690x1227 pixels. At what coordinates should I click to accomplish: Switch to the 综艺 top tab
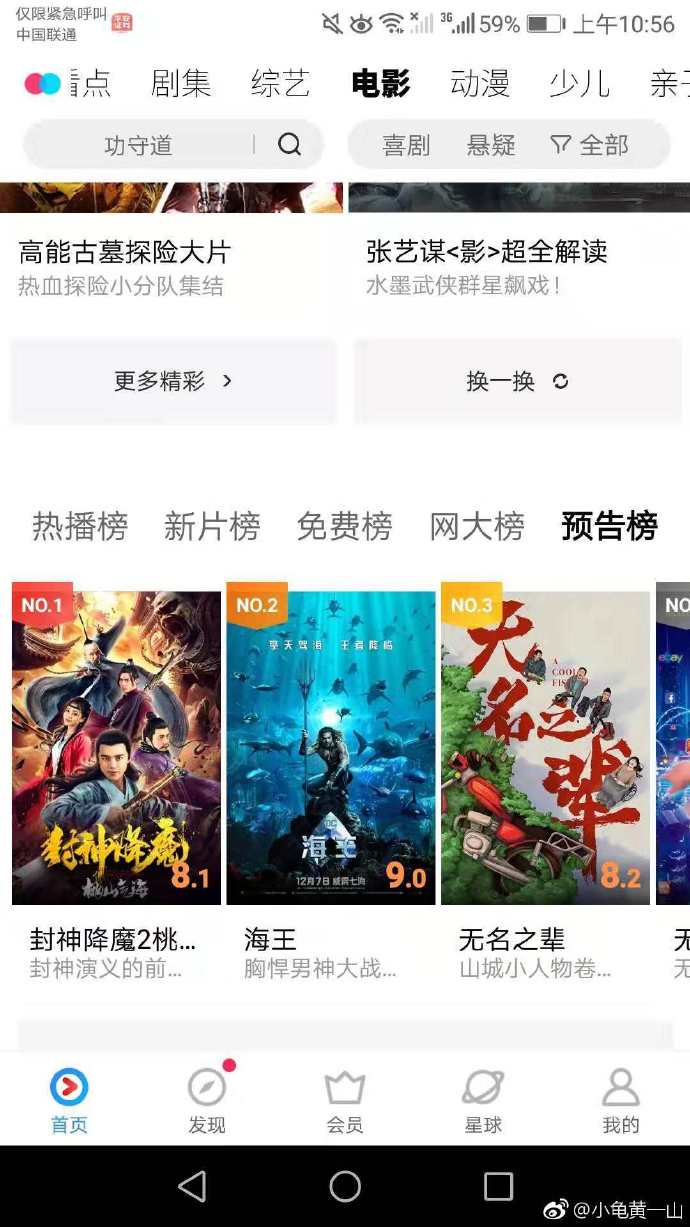[x=280, y=84]
